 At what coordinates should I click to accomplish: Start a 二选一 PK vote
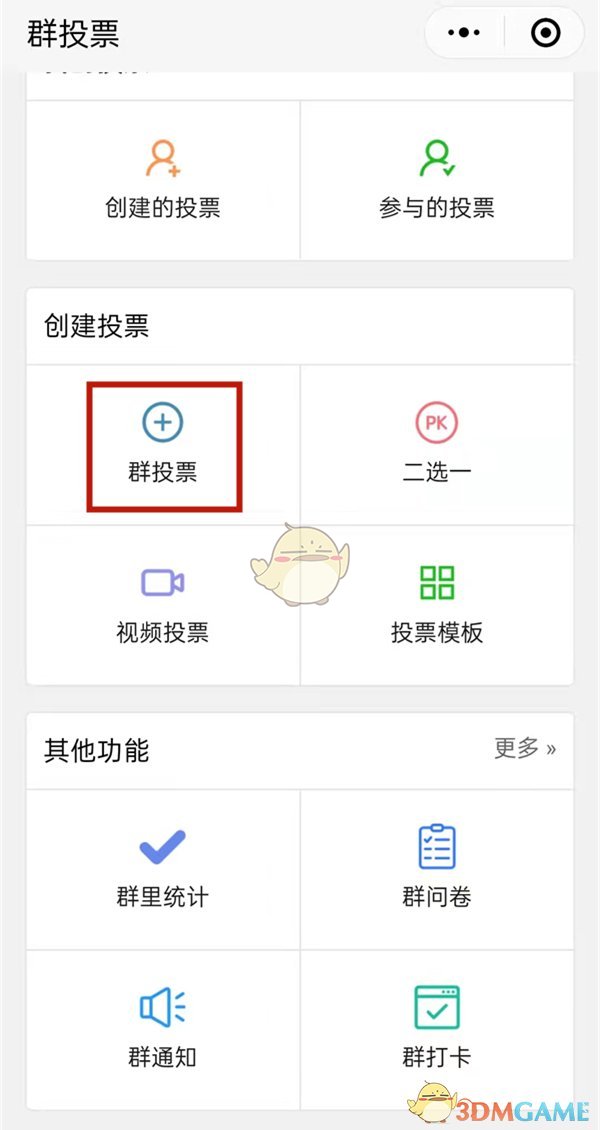(437, 445)
